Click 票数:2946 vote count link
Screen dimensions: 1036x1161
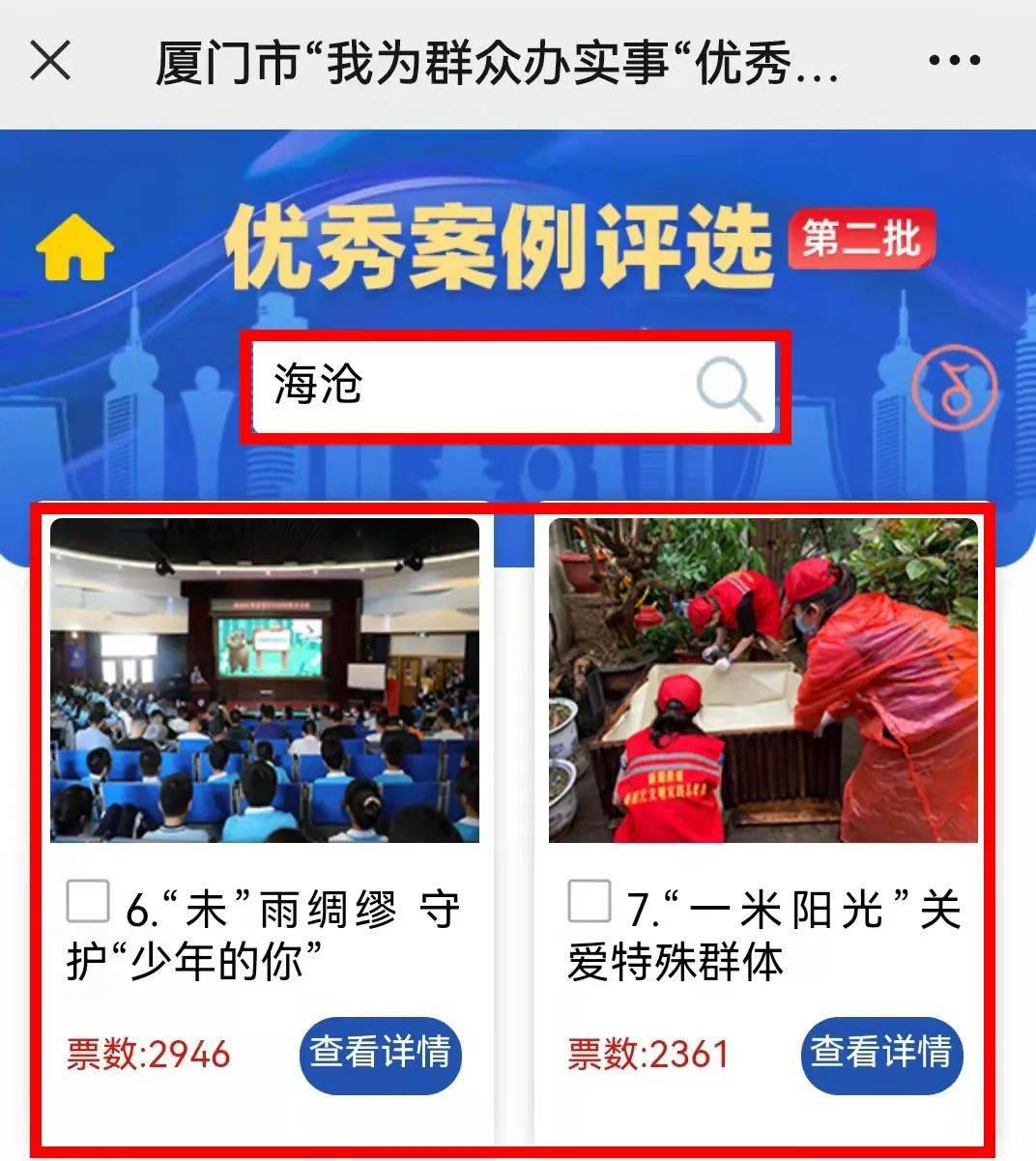click(x=146, y=1055)
